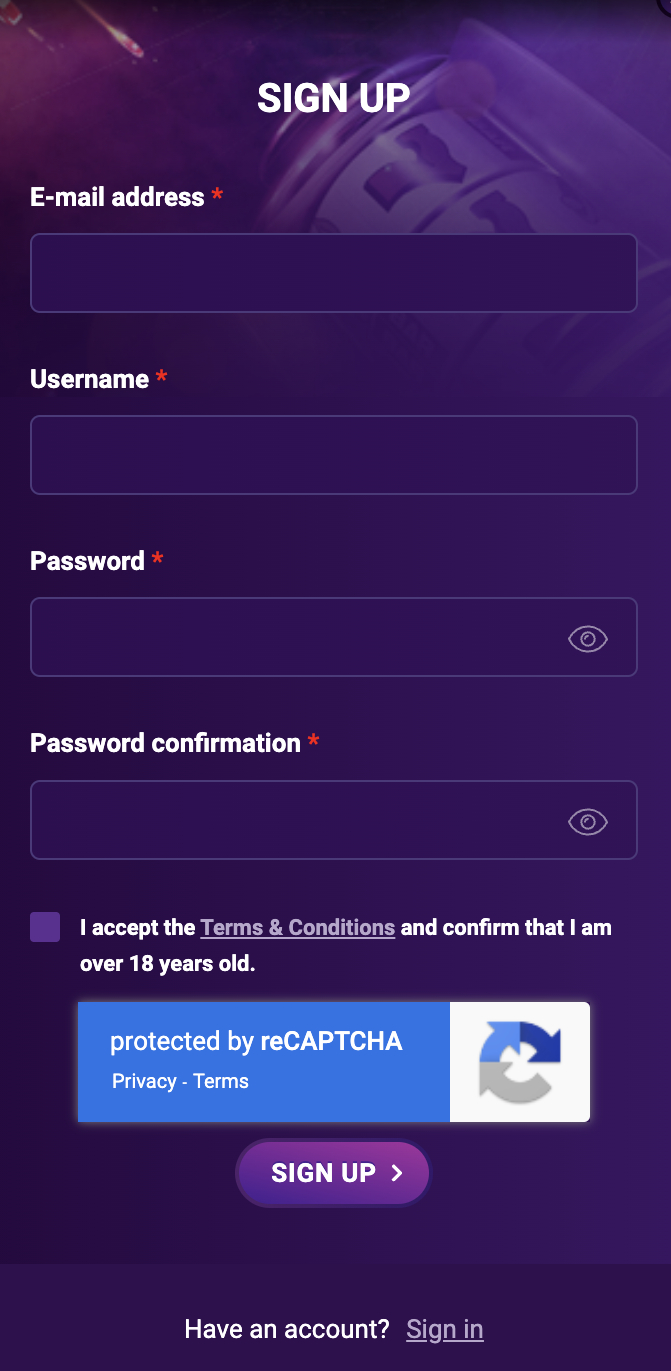Image resolution: width=671 pixels, height=1371 pixels.
Task: Go to Sign in page
Action: coord(445,1329)
